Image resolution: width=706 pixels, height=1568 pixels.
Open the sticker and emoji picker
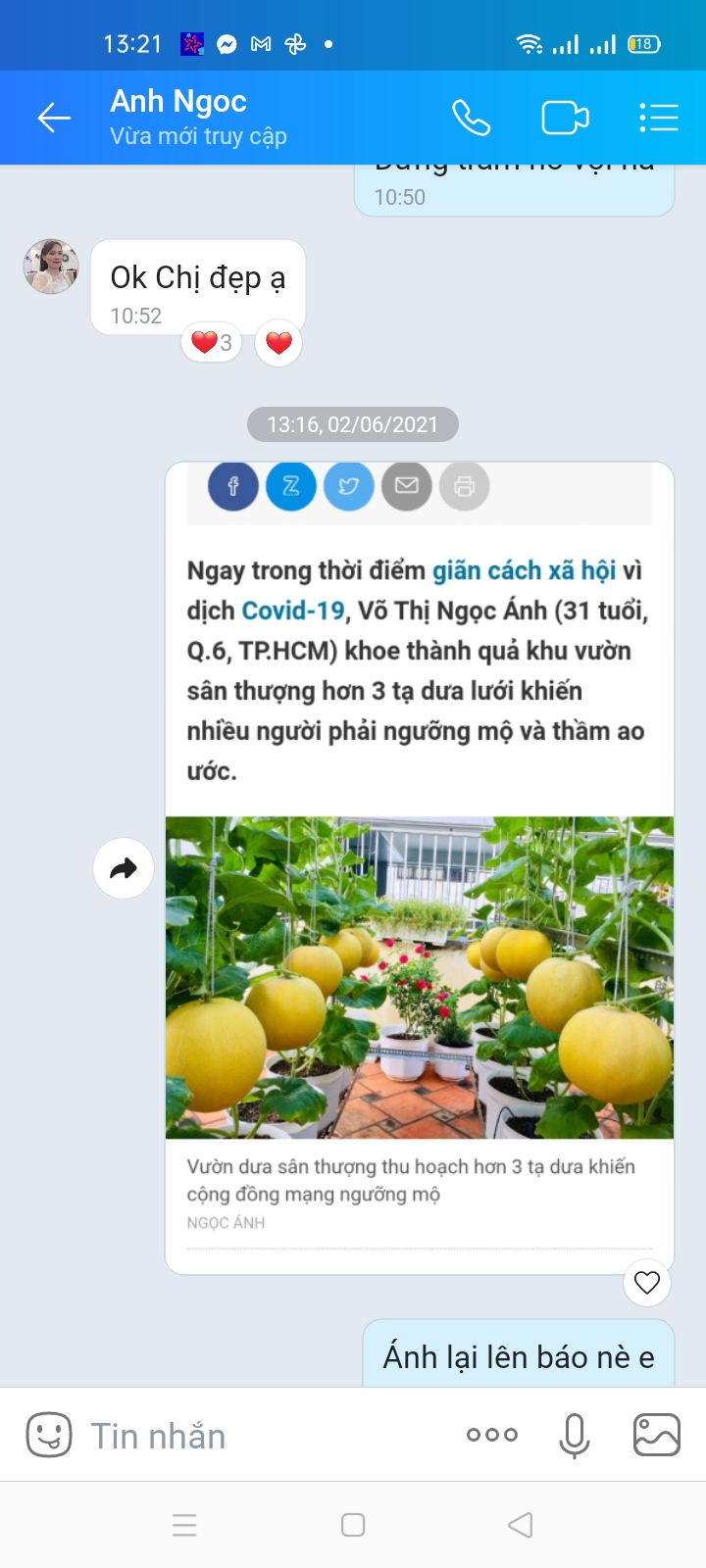(x=48, y=1436)
